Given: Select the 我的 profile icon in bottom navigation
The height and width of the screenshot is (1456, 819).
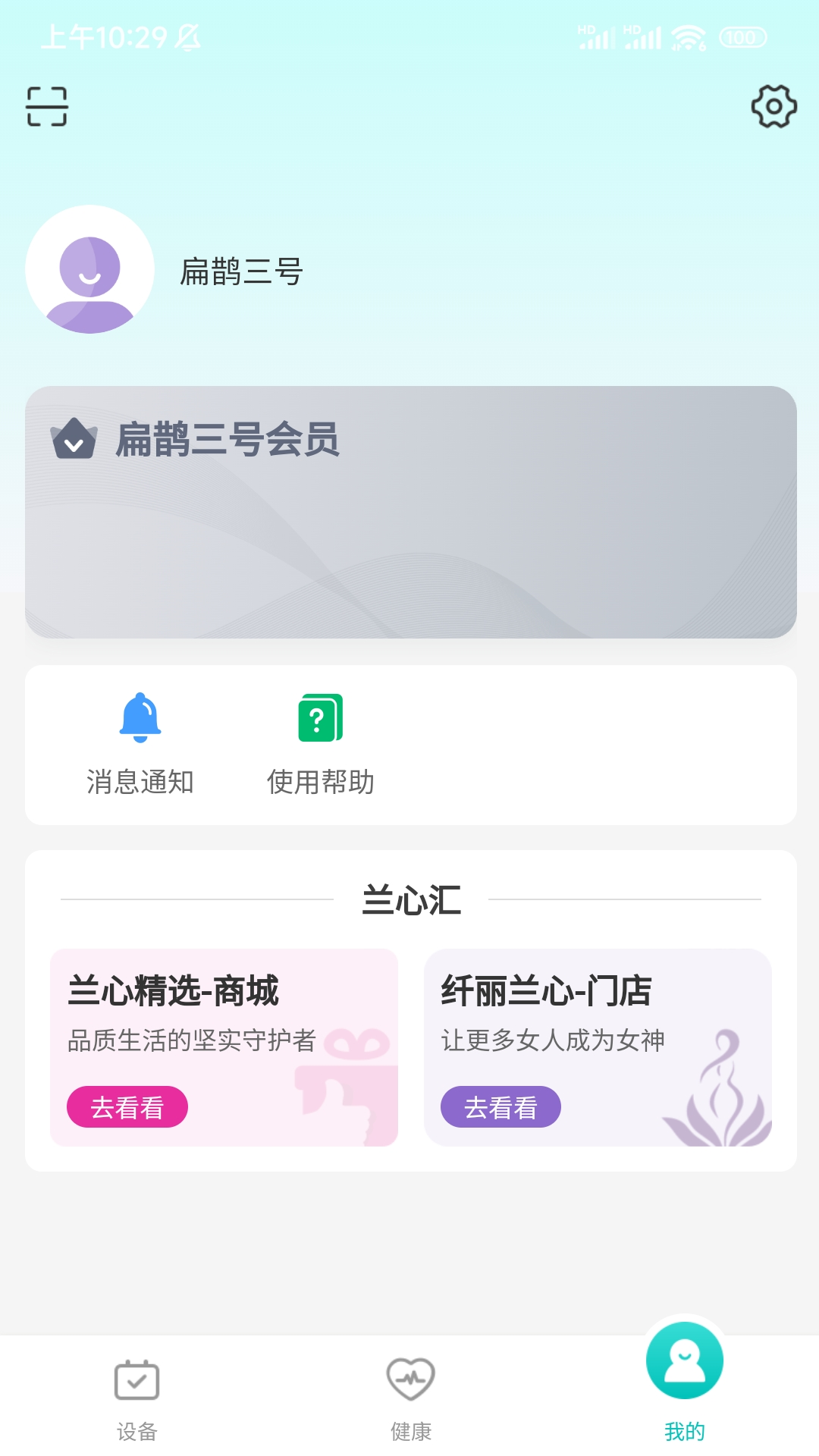Looking at the screenshot, I should click(x=683, y=1361).
